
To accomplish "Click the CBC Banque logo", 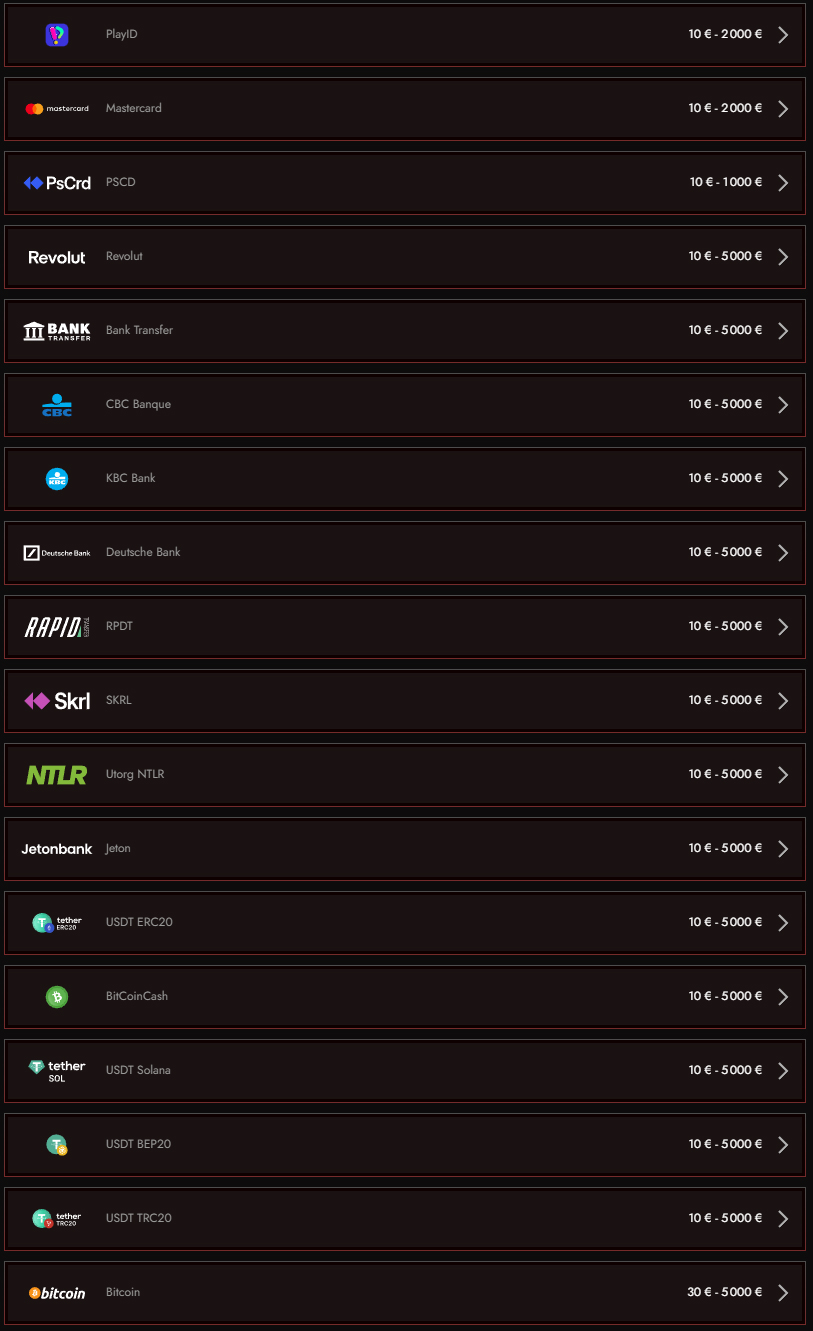I will point(56,404).
